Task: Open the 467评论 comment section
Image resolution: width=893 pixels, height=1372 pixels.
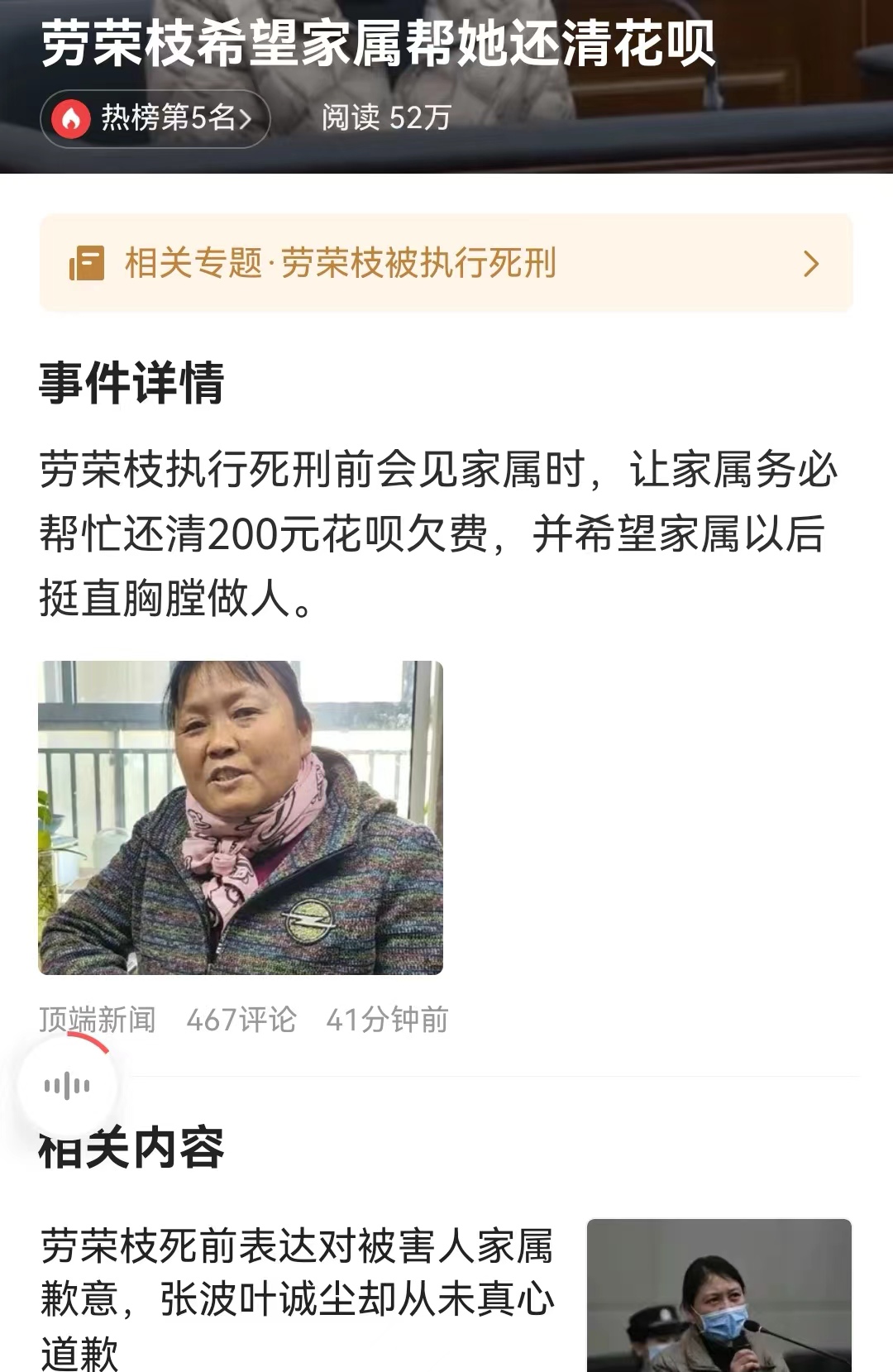Action: click(x=241, y=1020)
